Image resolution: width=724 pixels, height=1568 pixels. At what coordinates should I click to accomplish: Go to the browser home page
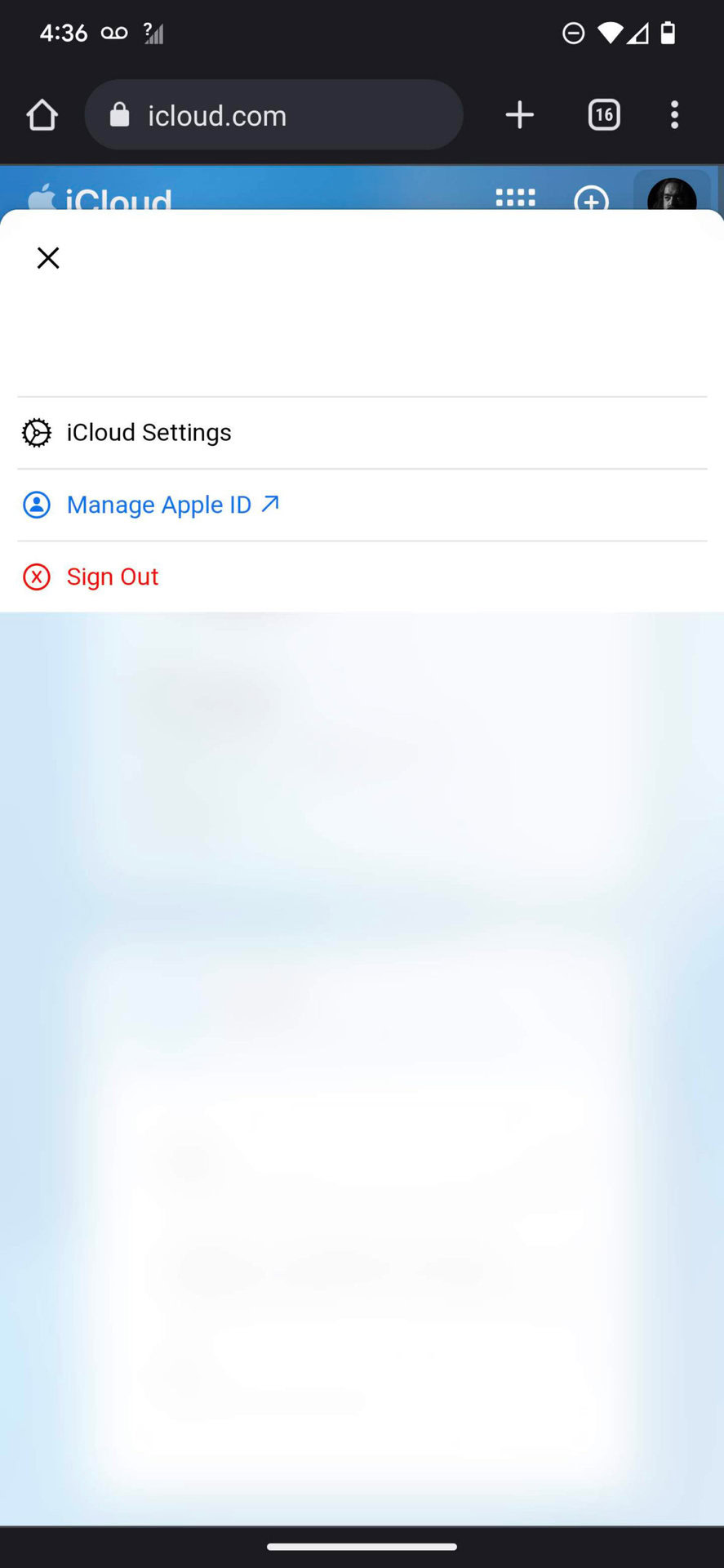point(42,115)
